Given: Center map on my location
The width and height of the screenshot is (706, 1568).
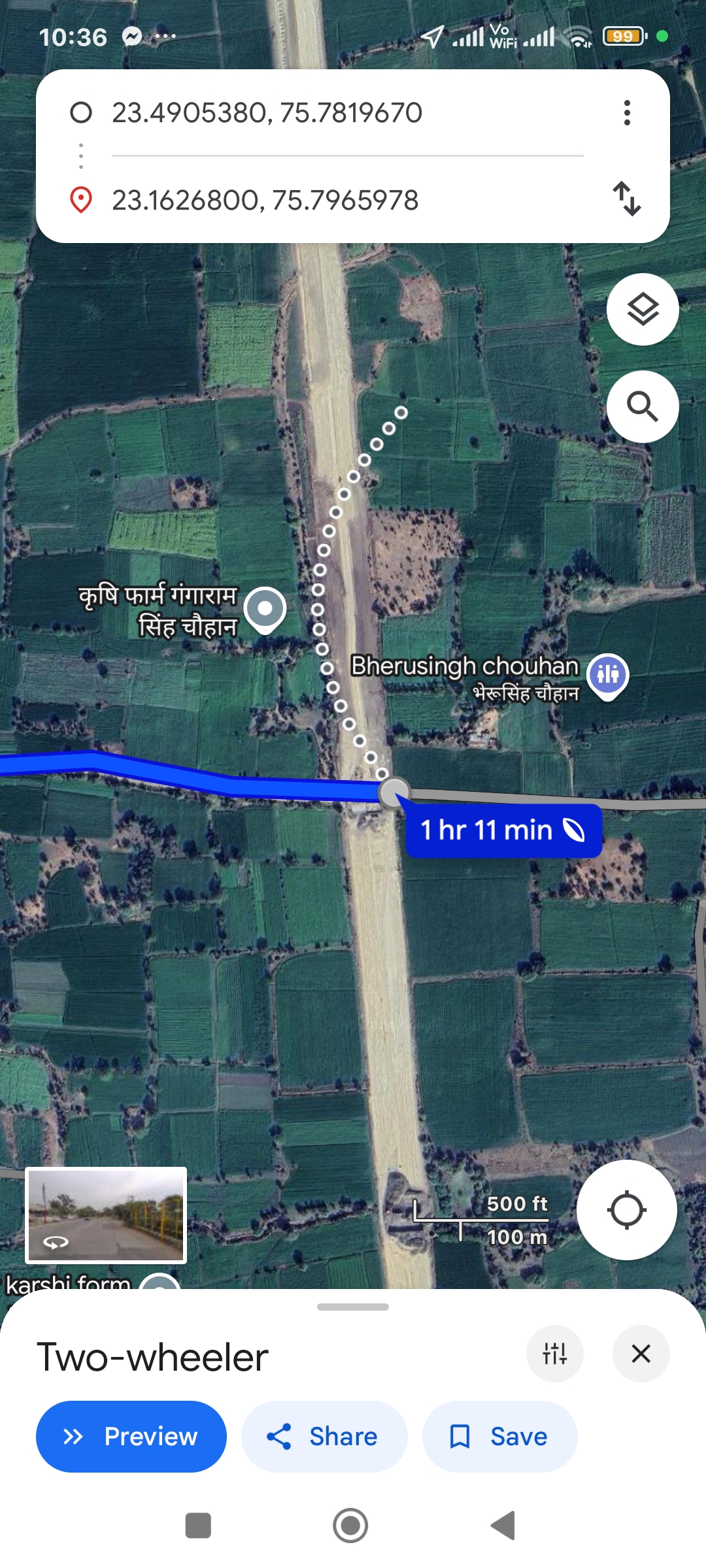Looking at the screenshot, I should tap(626, 1210).
